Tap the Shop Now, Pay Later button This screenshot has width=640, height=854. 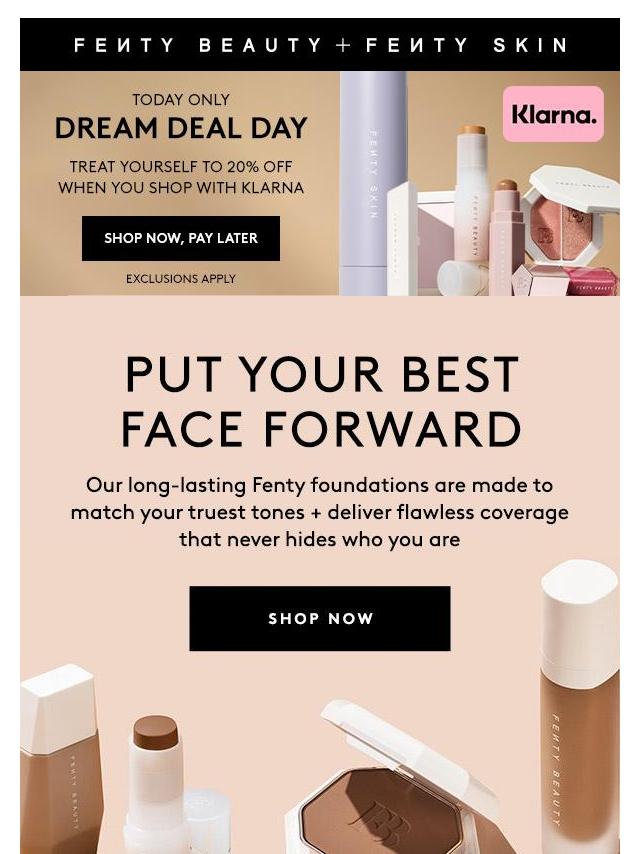point(181,238)
